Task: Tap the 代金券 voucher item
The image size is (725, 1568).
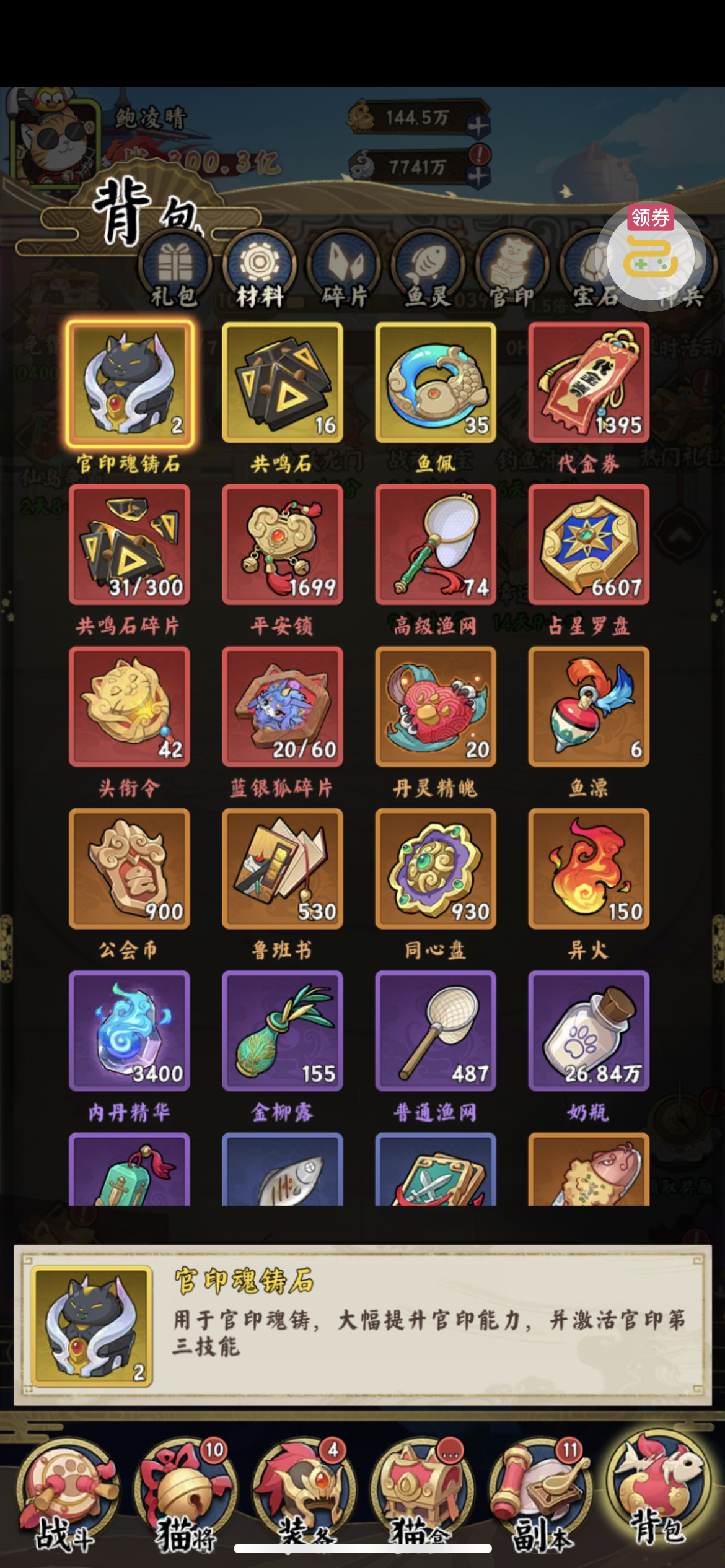Action: (x=589, y=383)
